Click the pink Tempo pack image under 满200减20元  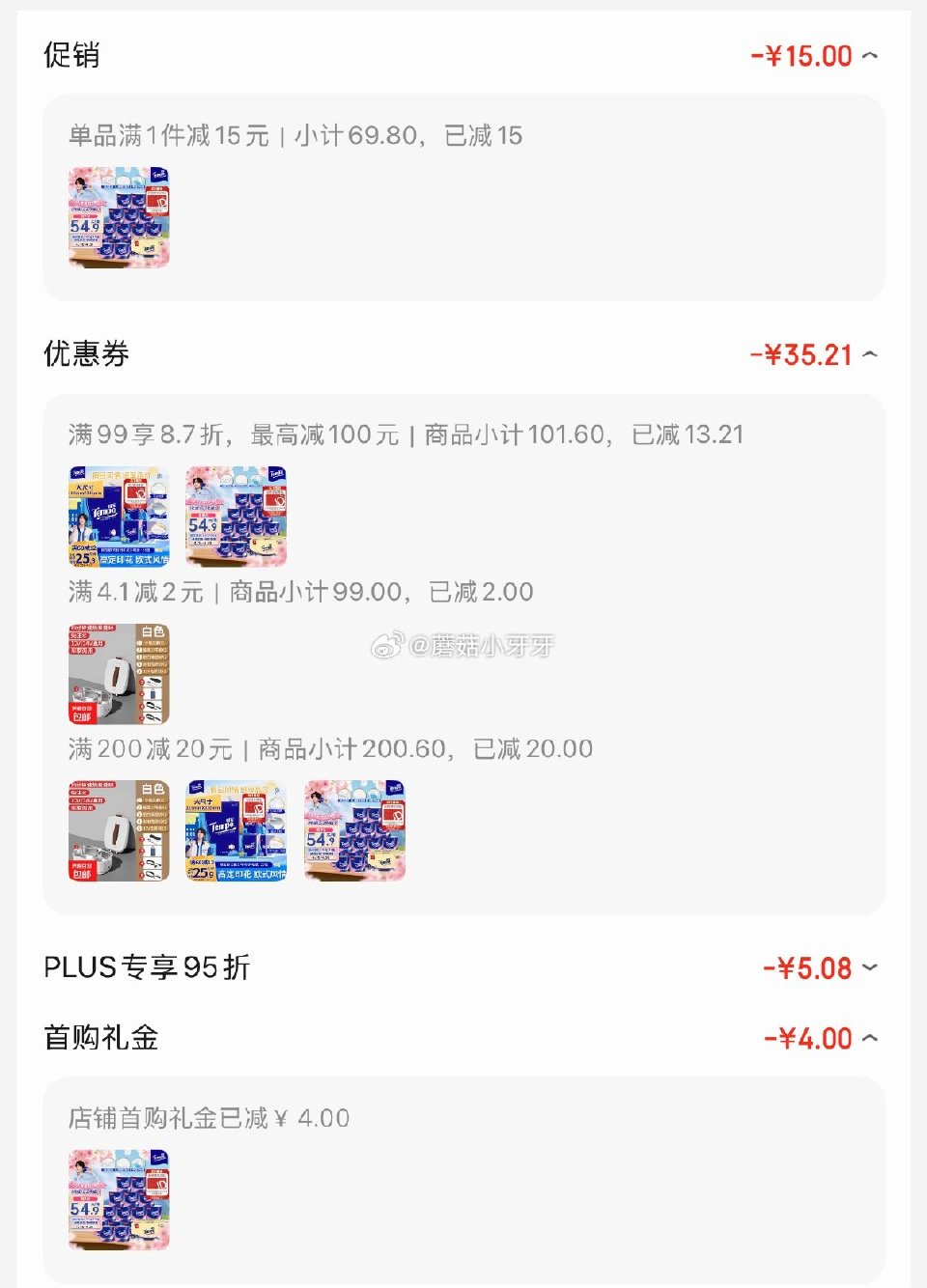coord(354,831)
